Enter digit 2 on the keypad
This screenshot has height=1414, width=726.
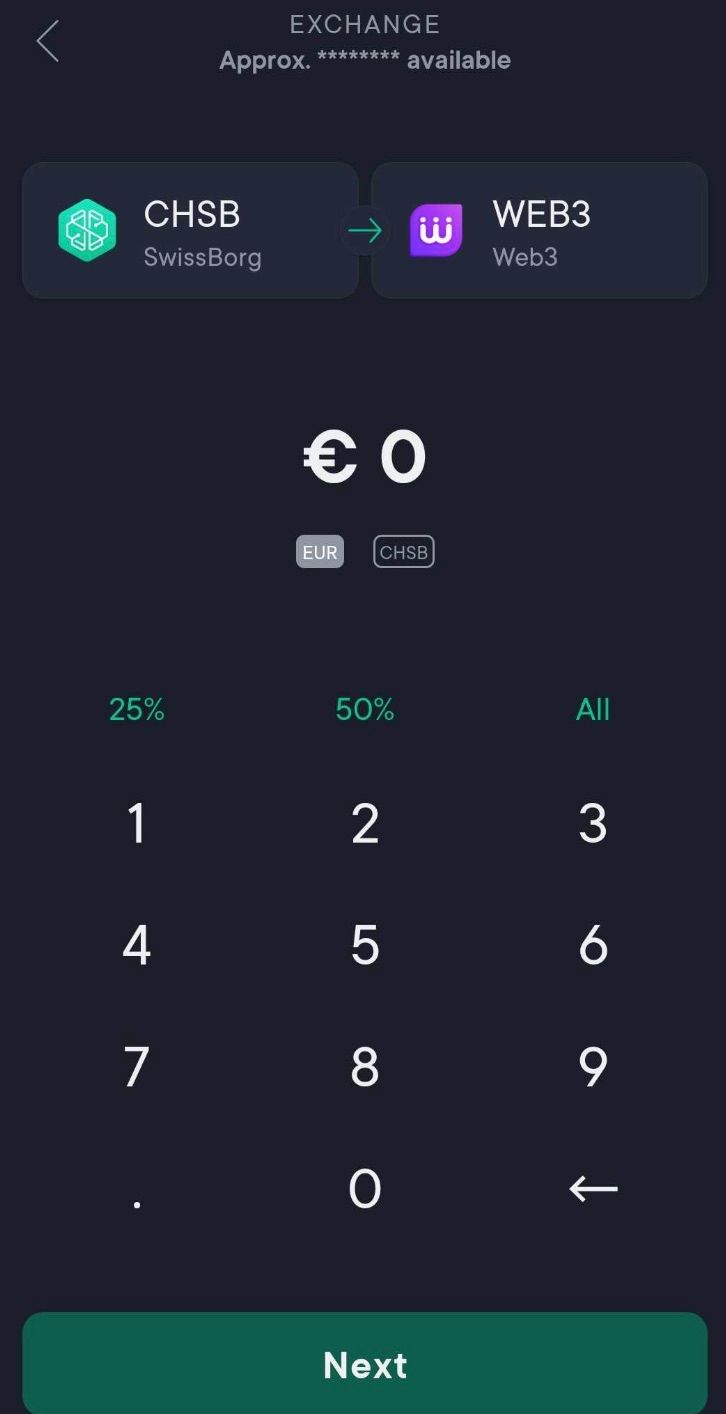coord(365,824)
